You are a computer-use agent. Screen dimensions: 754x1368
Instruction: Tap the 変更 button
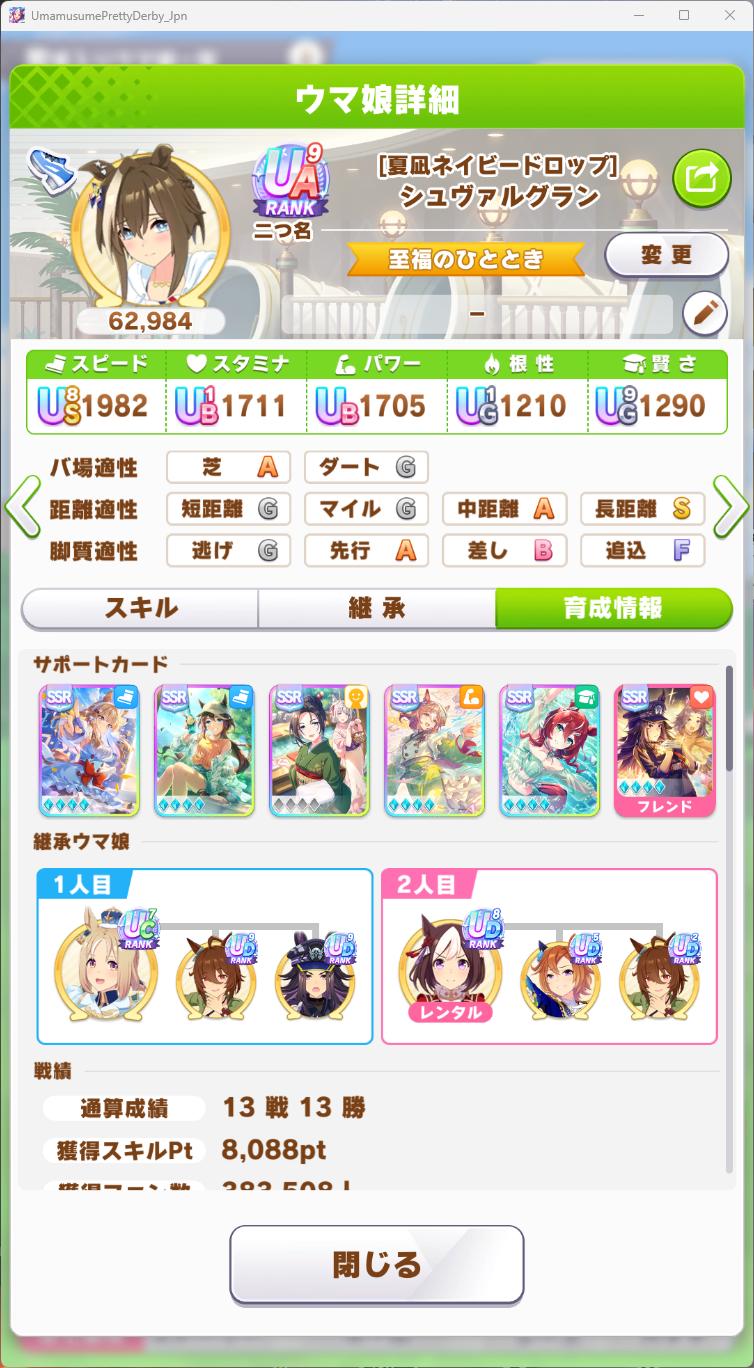(x=666, y=255)
